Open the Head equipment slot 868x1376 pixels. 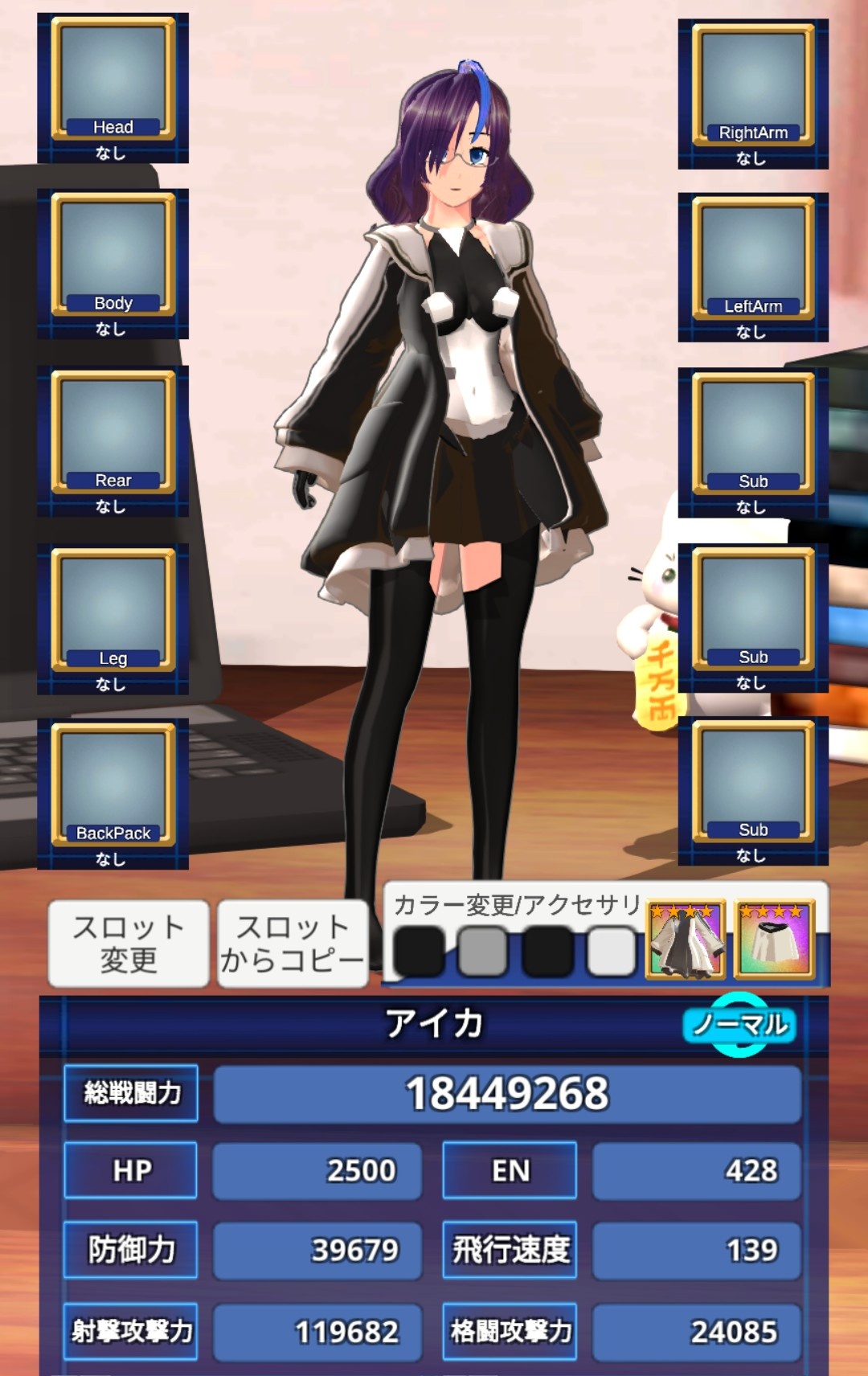click(113, 80)
